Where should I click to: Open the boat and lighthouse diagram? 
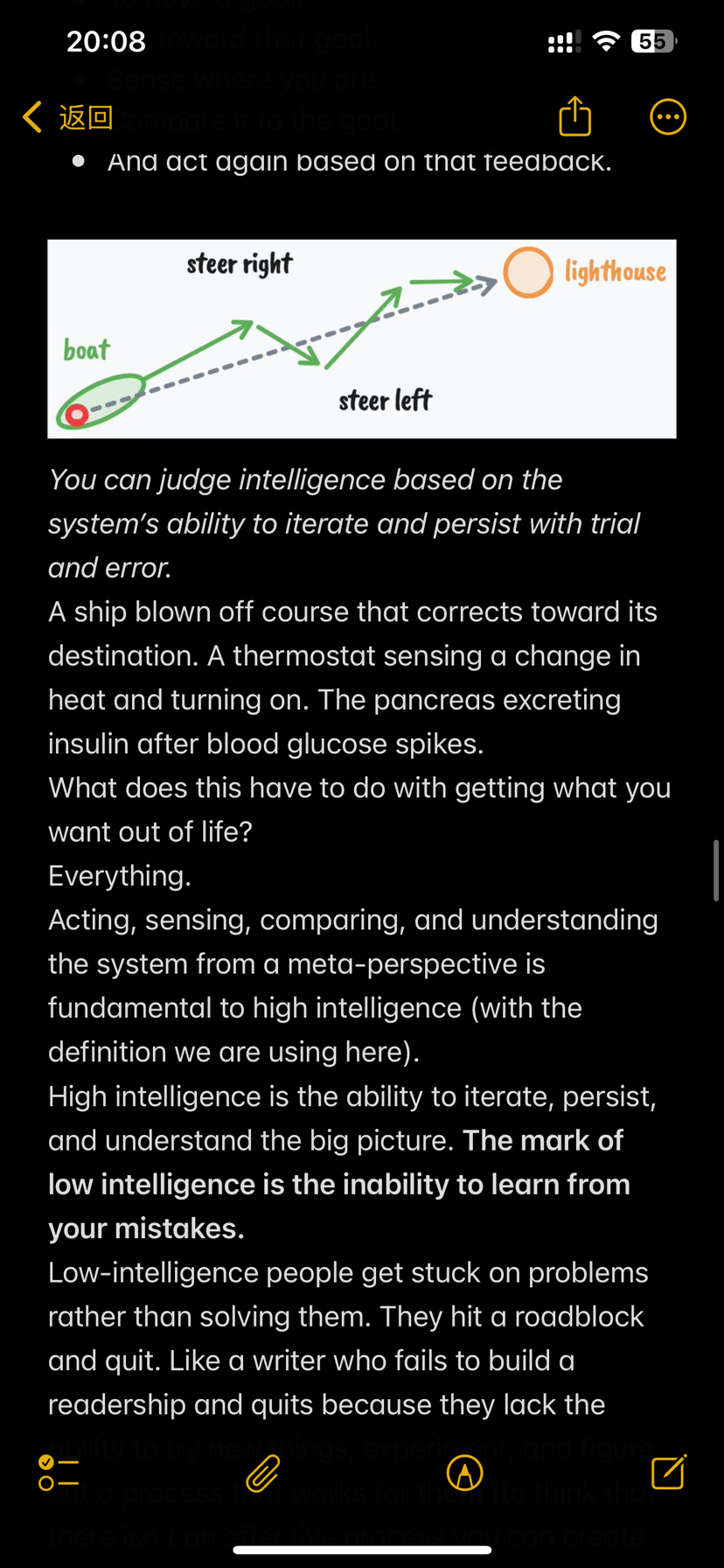(x=361, y=339)
